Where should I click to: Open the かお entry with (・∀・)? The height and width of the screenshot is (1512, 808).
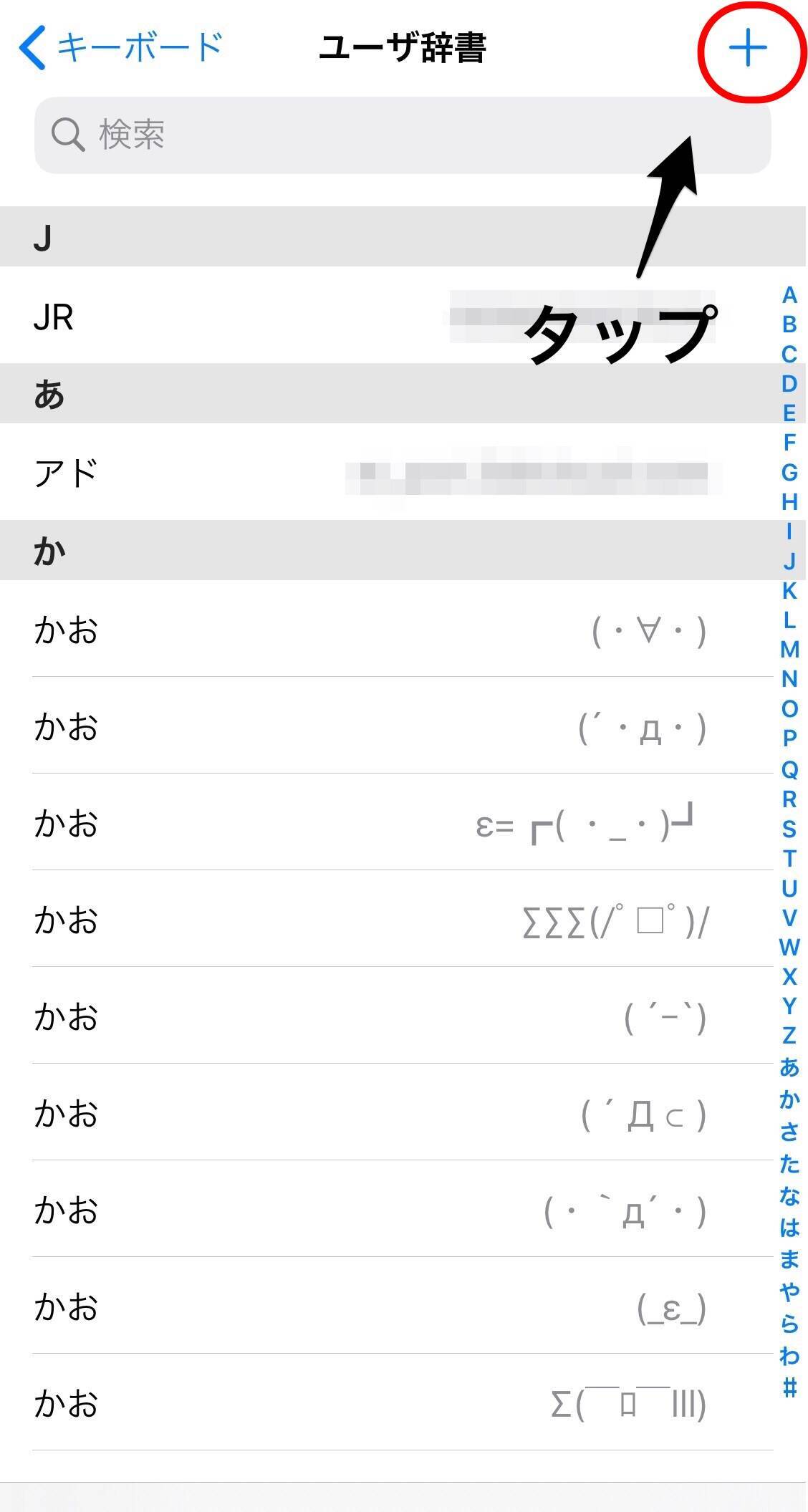point(387,630)
